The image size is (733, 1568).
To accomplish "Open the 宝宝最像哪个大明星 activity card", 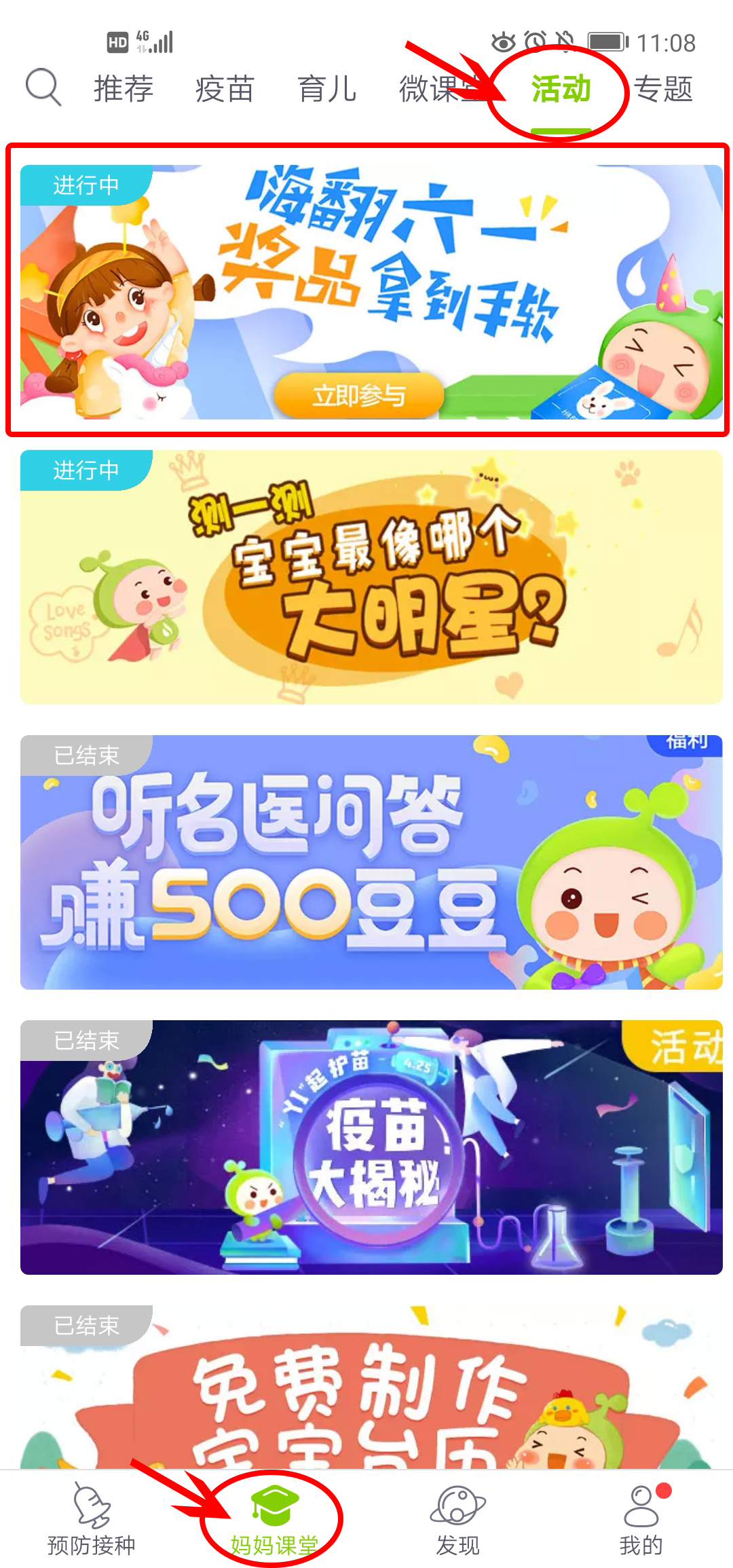I will tap(371, 577).
